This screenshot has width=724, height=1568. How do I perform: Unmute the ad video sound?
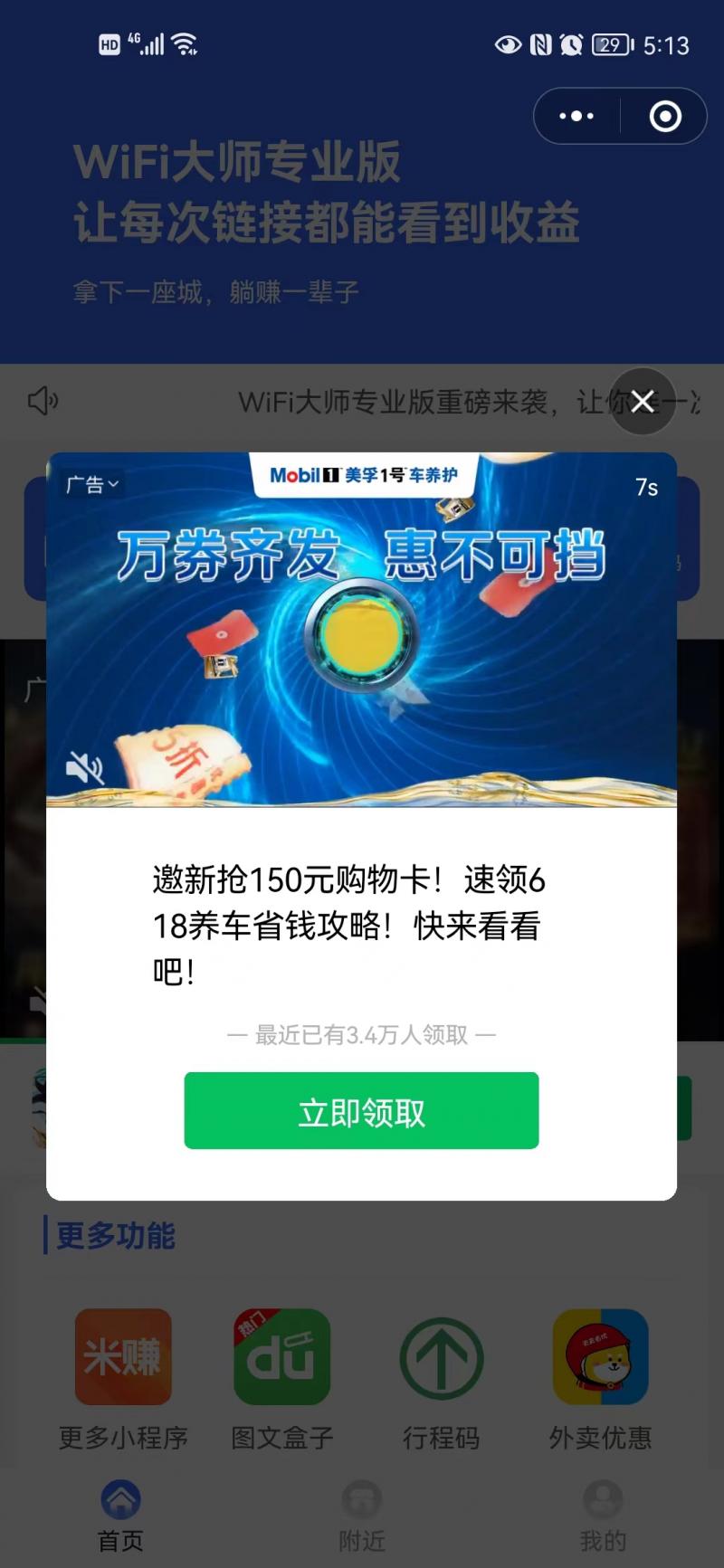coord(85,768)
